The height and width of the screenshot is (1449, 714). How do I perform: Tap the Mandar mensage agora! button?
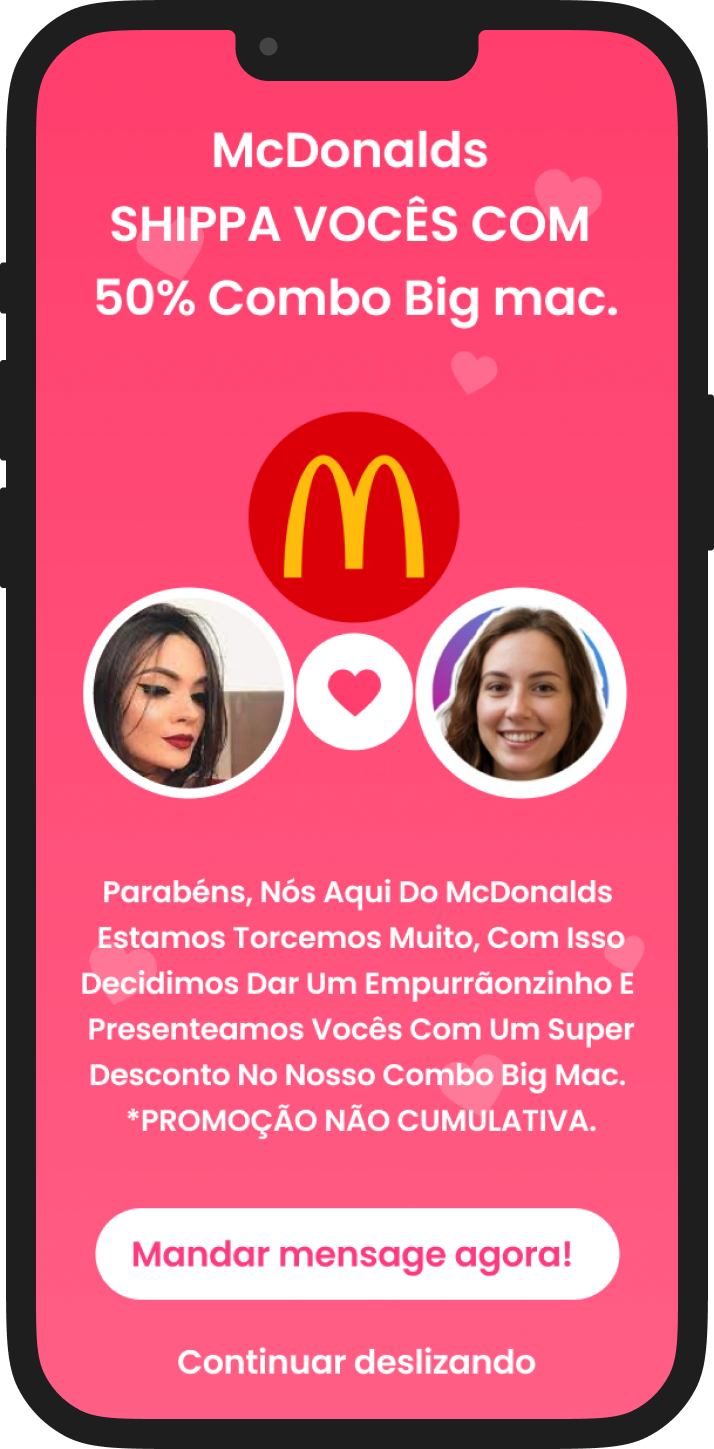(x=356, y=1254)
